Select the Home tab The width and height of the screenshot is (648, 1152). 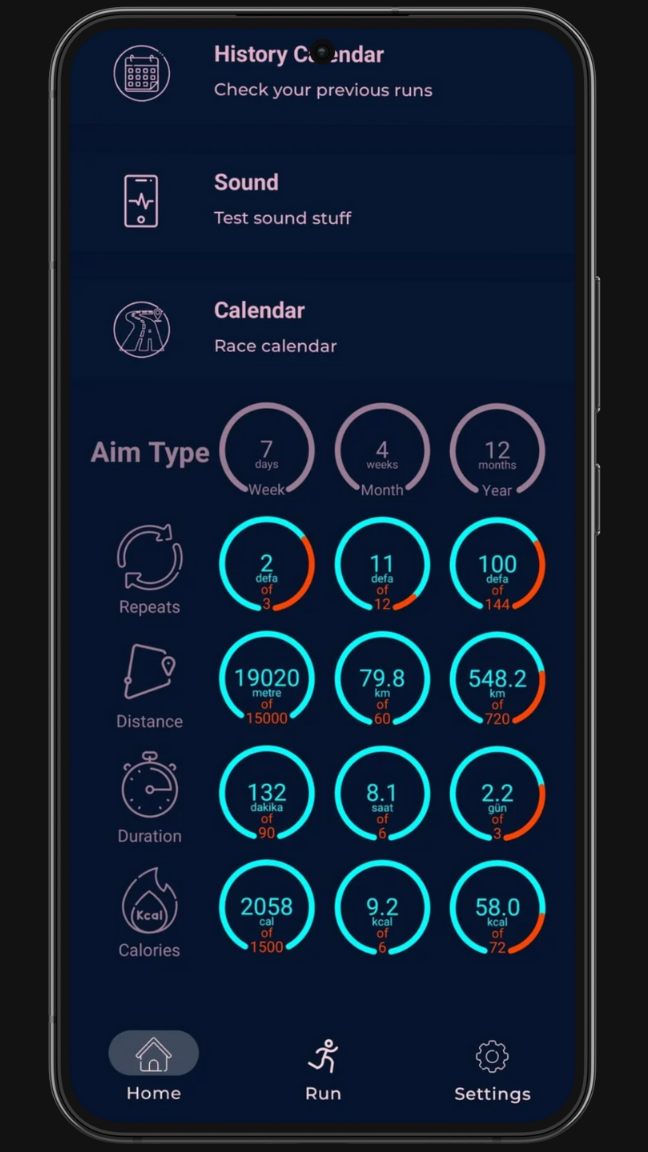tap(154, 1070)
